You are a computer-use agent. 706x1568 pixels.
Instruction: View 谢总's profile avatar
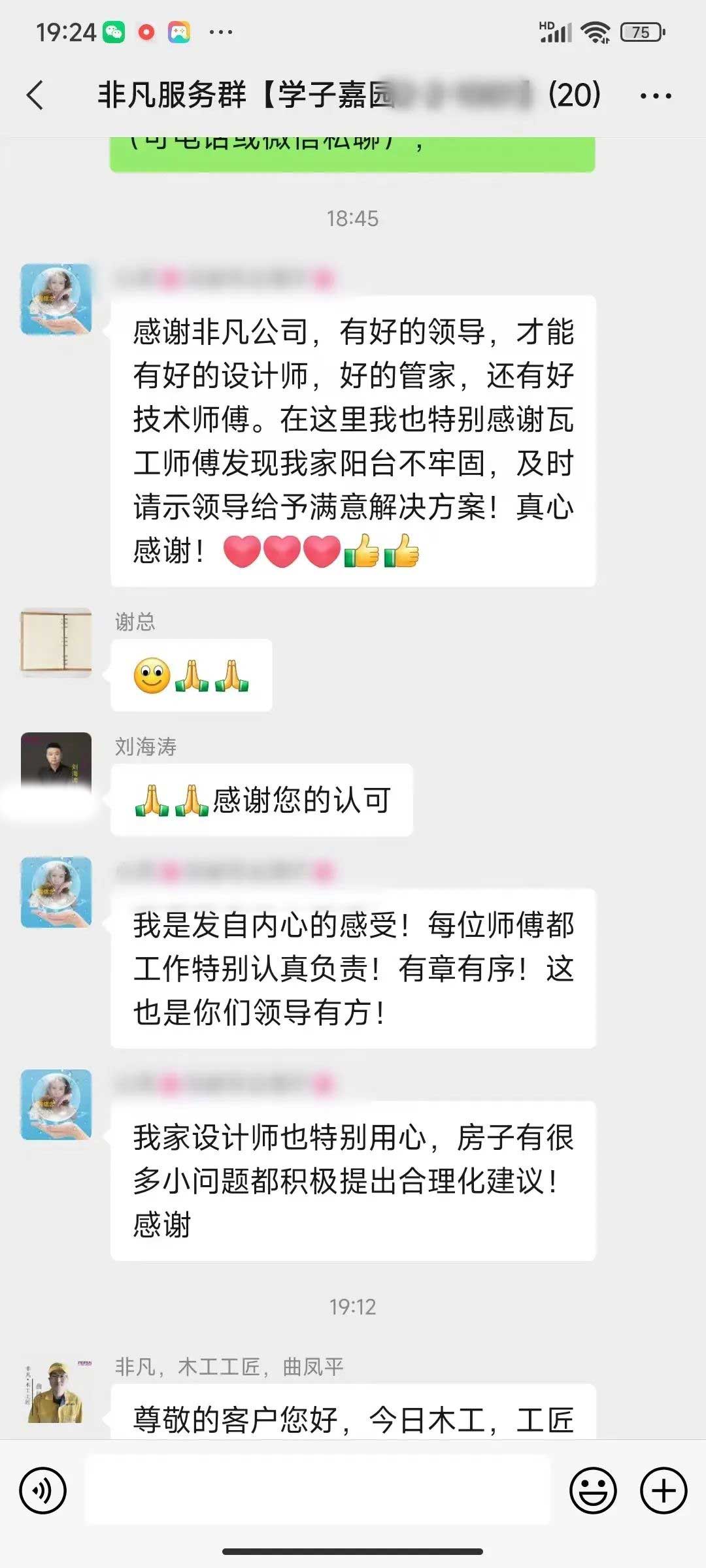tap(56, 642)
